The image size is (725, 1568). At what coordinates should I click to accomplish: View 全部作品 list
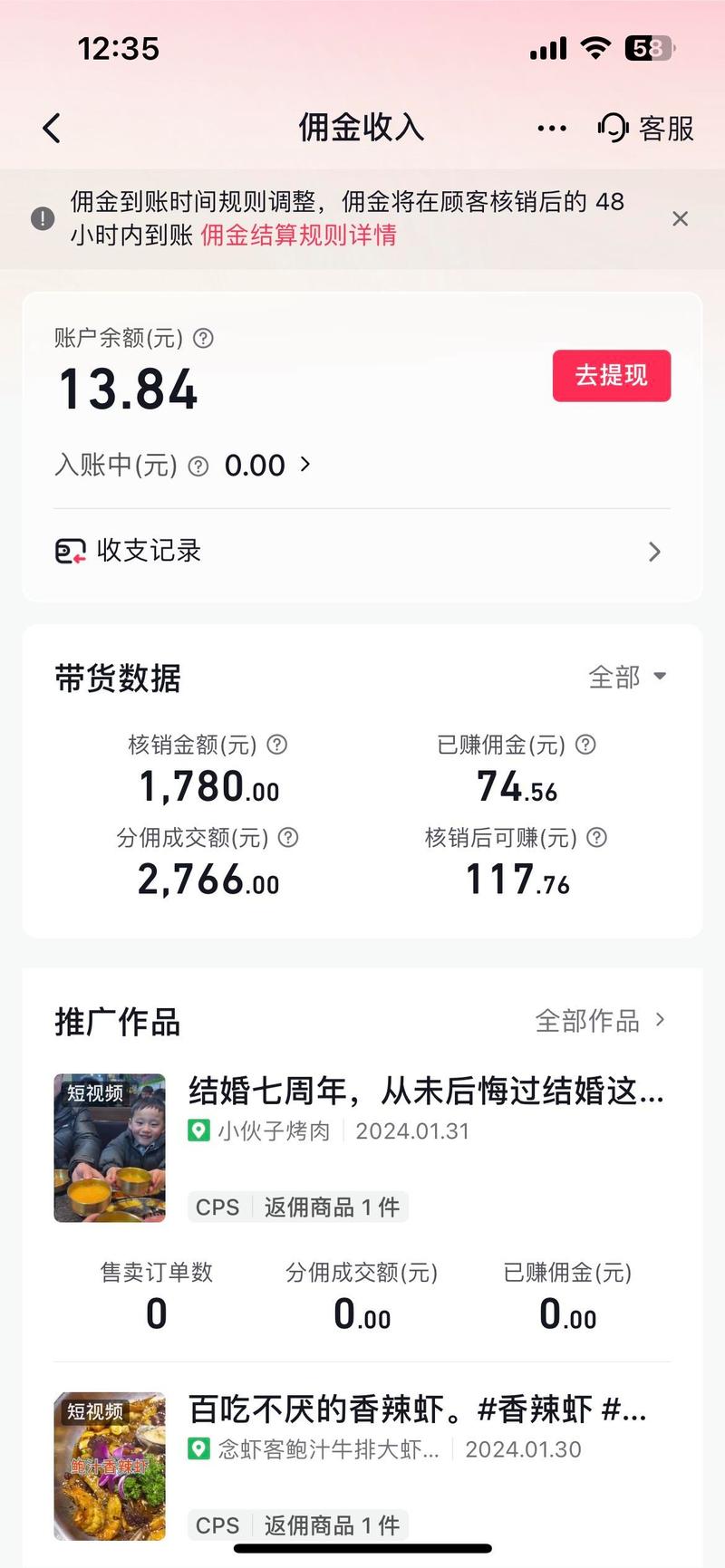[x=600, y=1021]
